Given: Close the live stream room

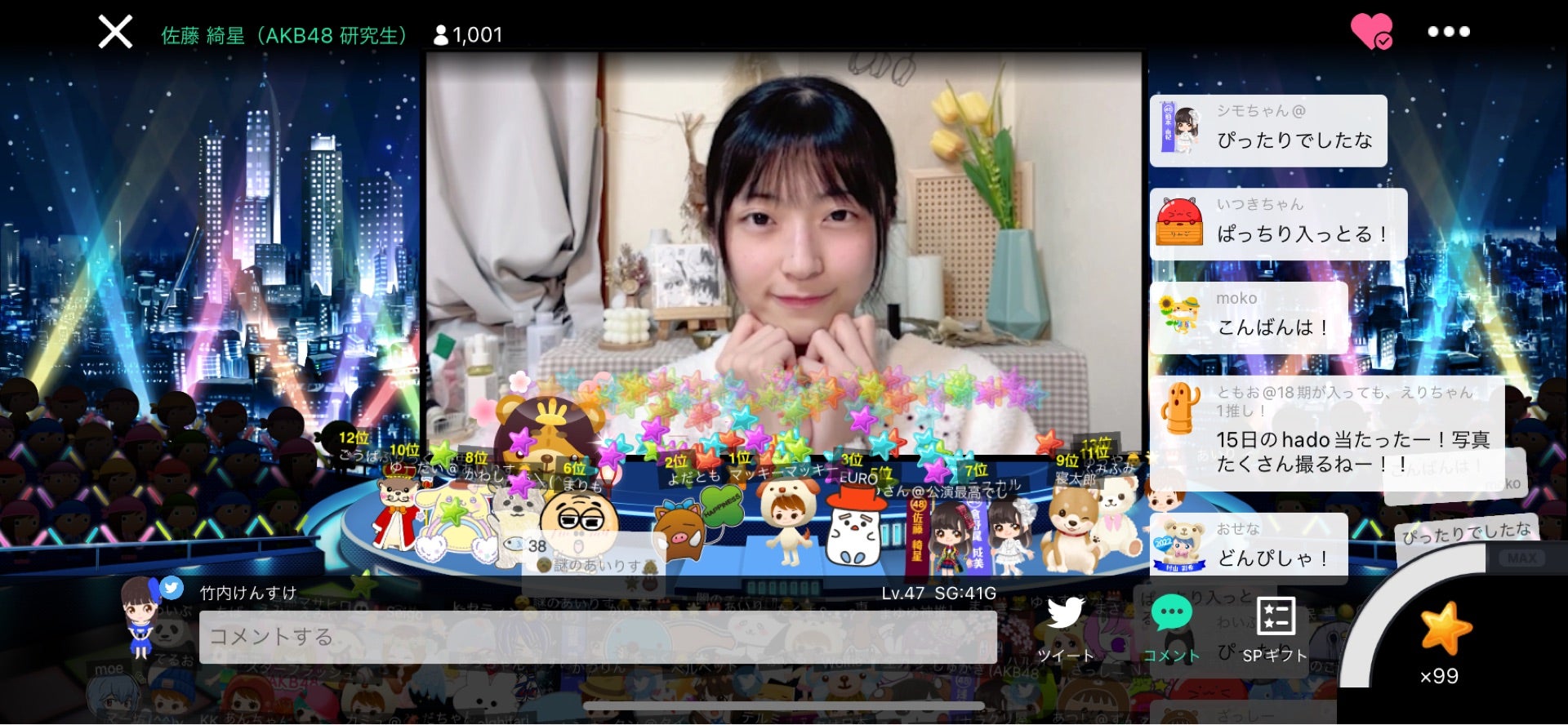Looking at the screenshot, I should click(x=115, y=33).
